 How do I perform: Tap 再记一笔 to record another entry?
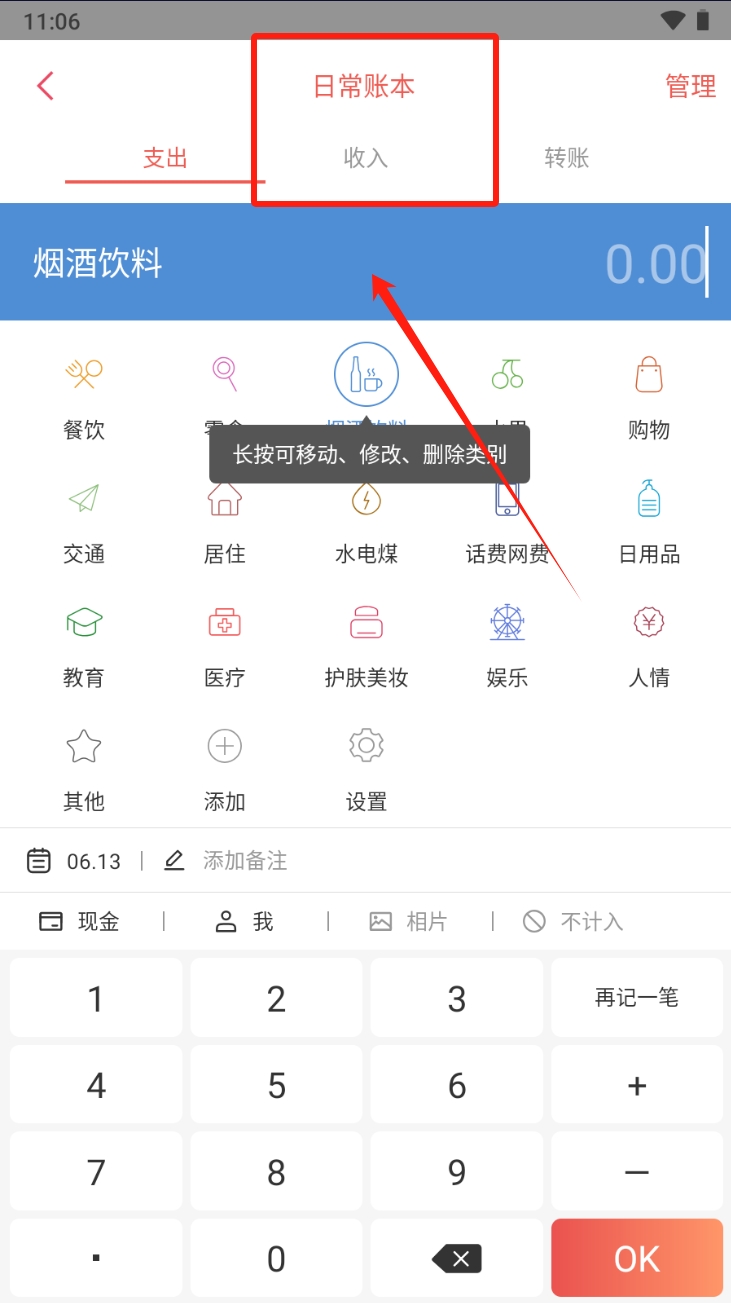[x=637, y=998]
